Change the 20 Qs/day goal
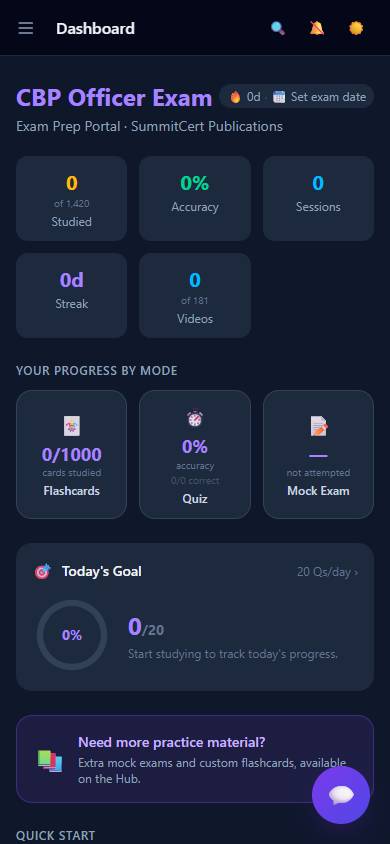This screenshot has height=844, width=390. pos(327,572)
